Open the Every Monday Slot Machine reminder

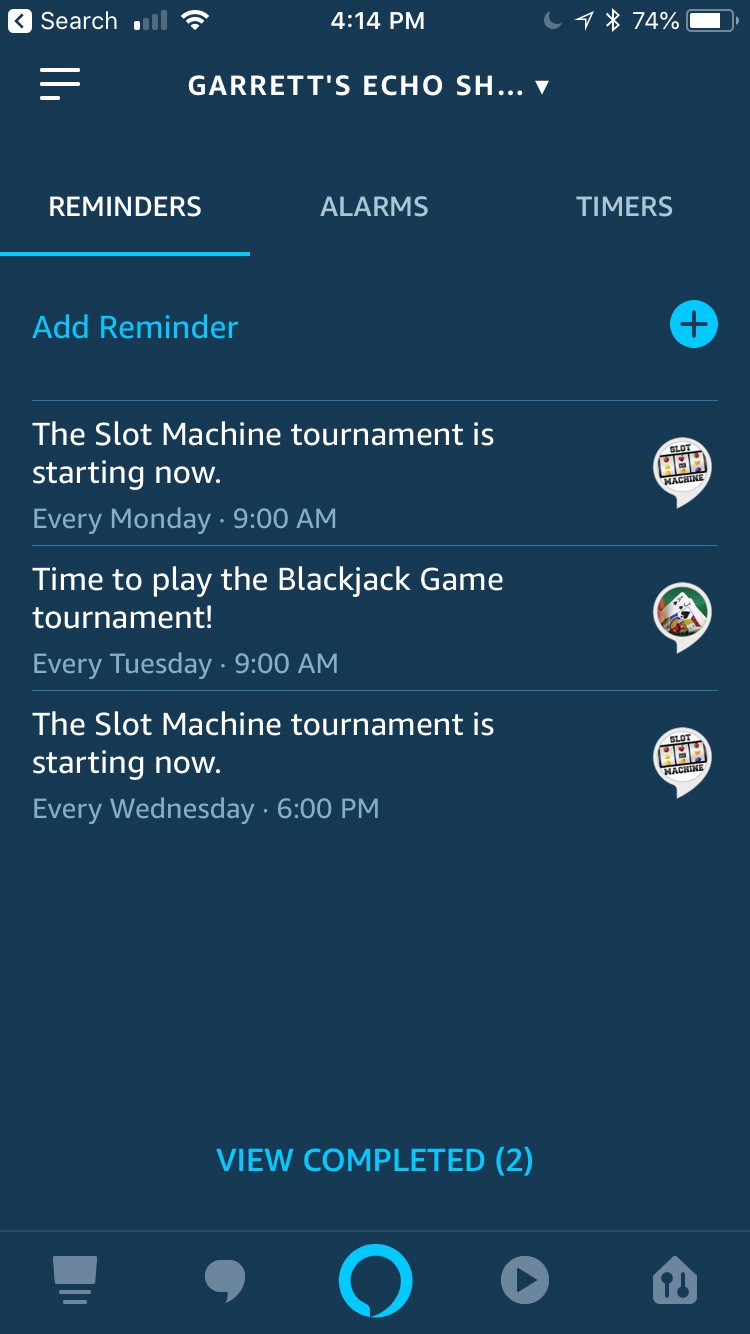pyautogui.click(x=300, y=473)
